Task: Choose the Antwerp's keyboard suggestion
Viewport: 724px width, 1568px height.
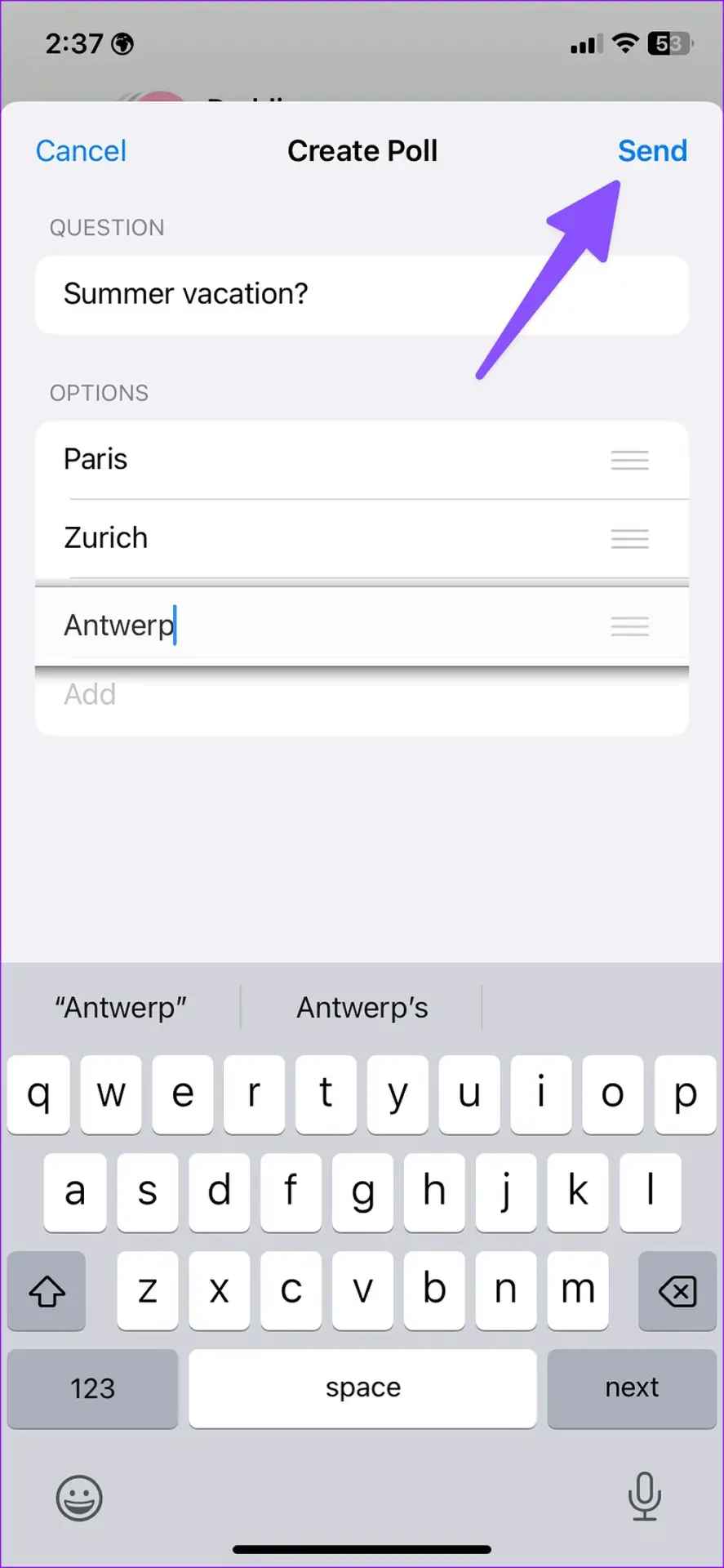Action: coord(362,1008)
